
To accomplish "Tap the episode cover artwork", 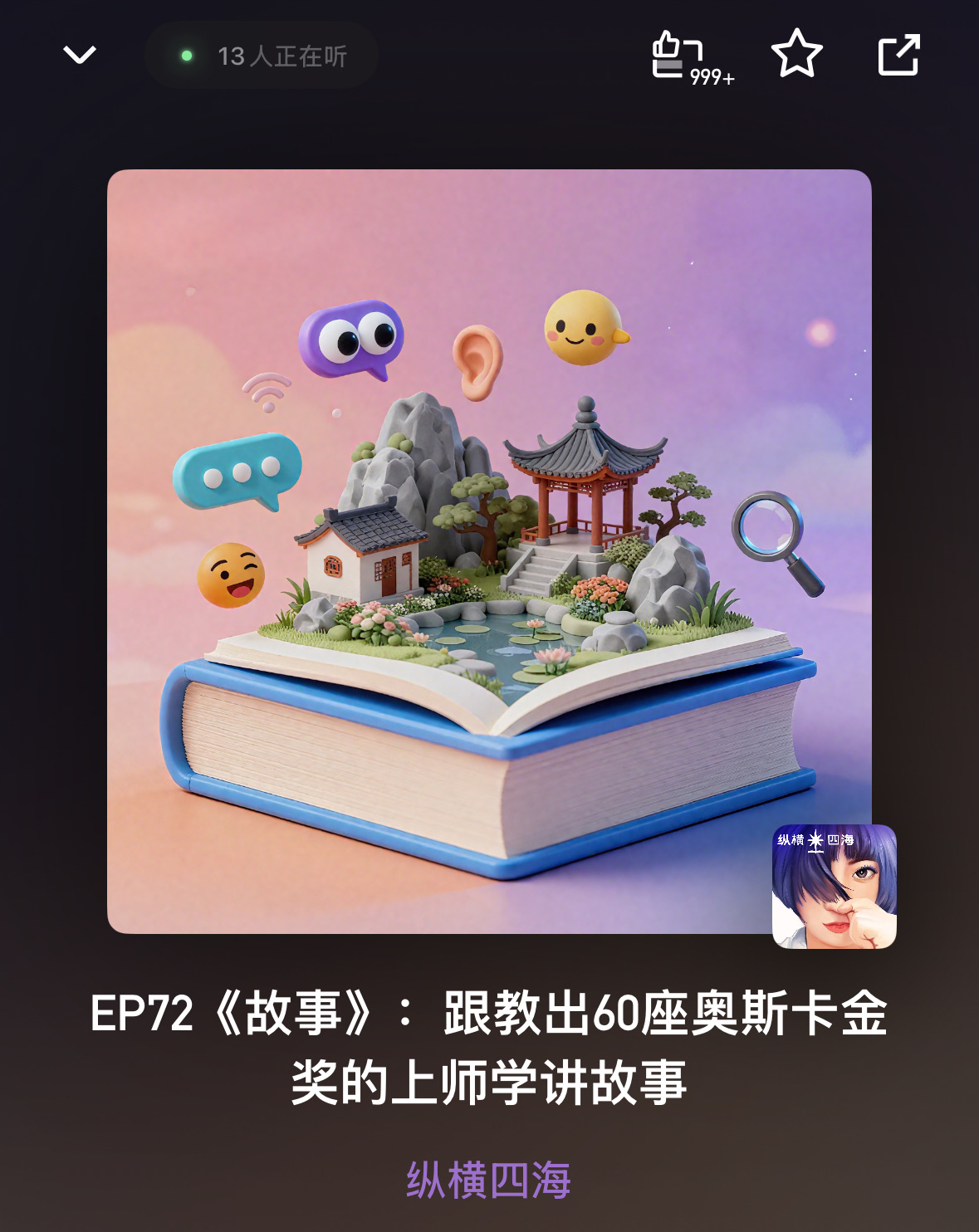I will point(489,551).
